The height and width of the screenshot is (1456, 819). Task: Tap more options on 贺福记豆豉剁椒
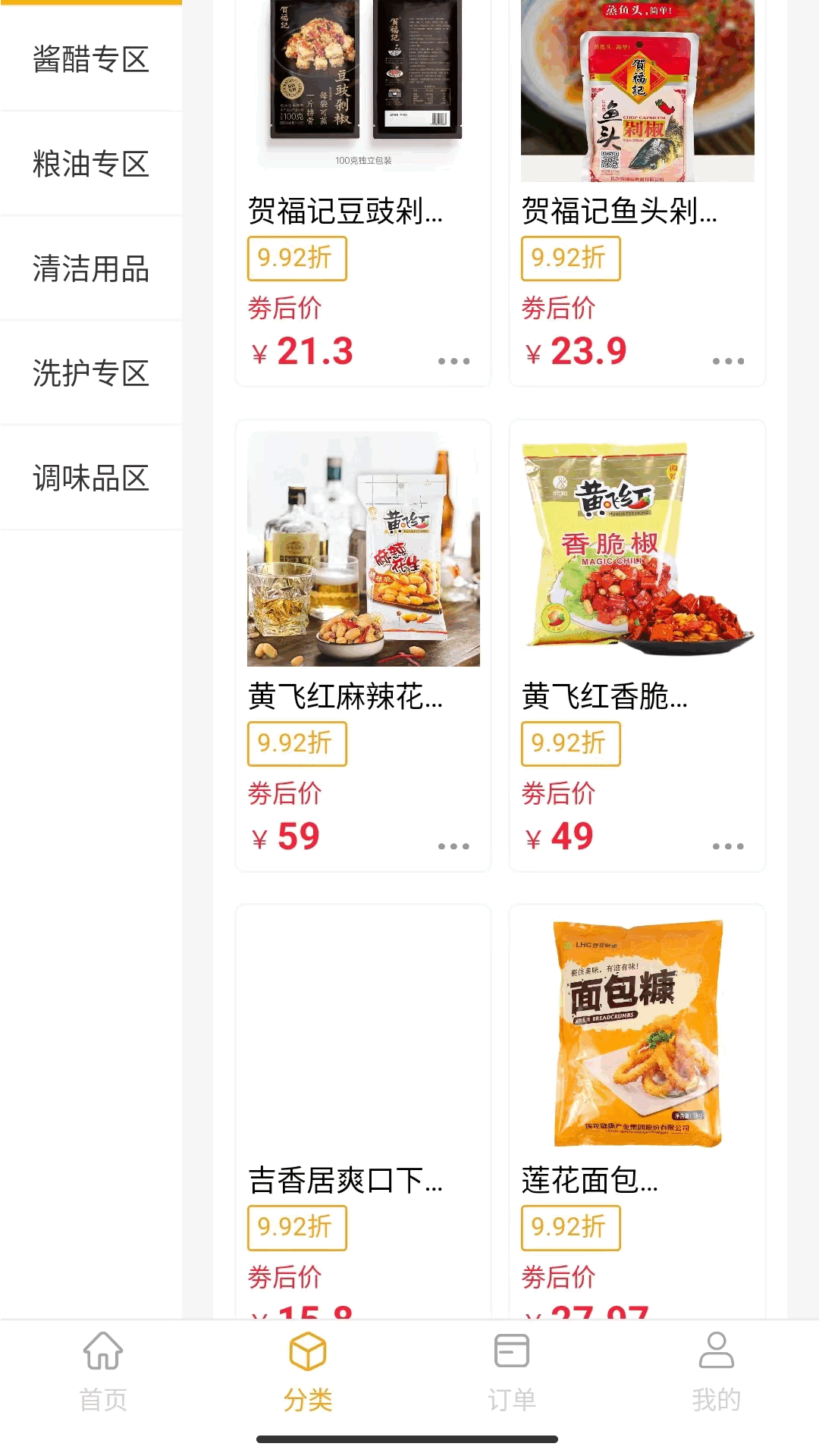pos(453,361)
